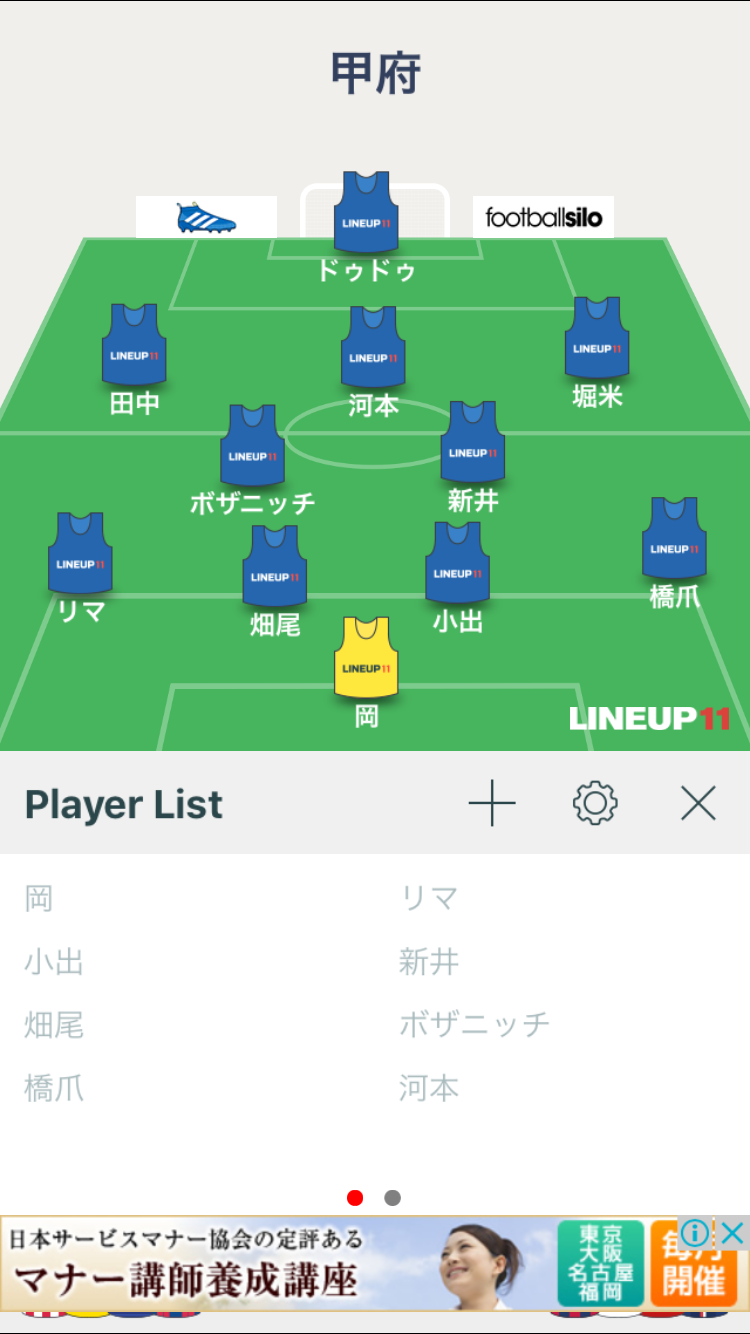Dismiss the ad with the X icon

732,1233
